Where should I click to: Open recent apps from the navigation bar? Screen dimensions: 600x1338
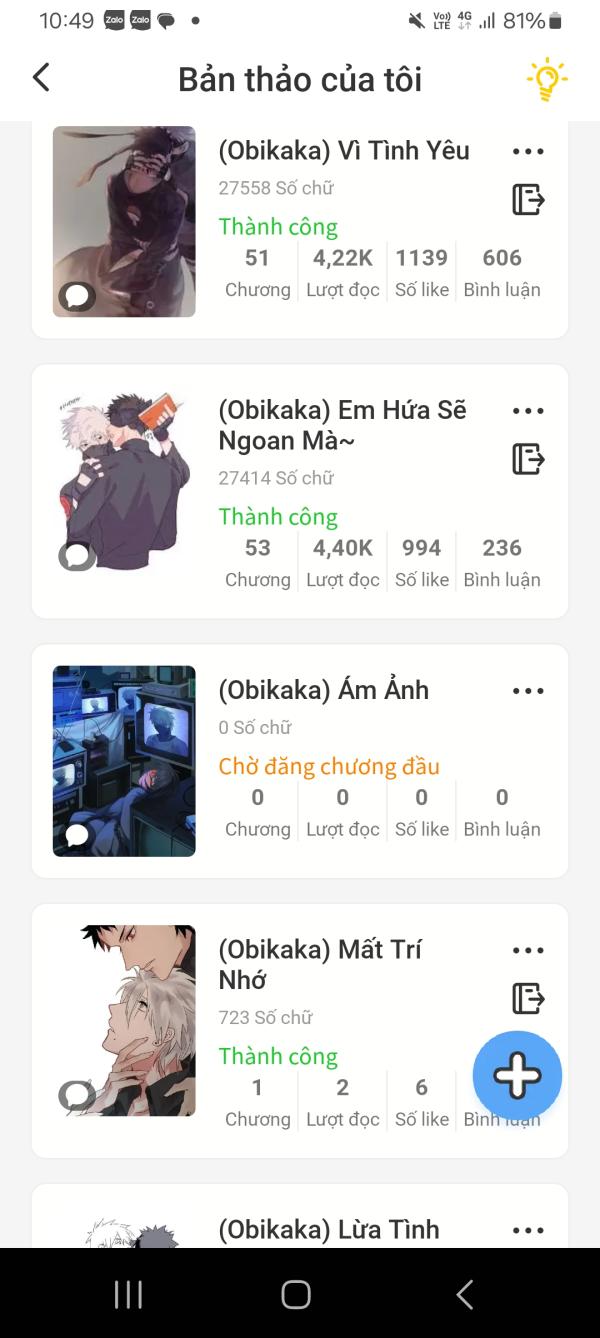(x=128, y=1295)
